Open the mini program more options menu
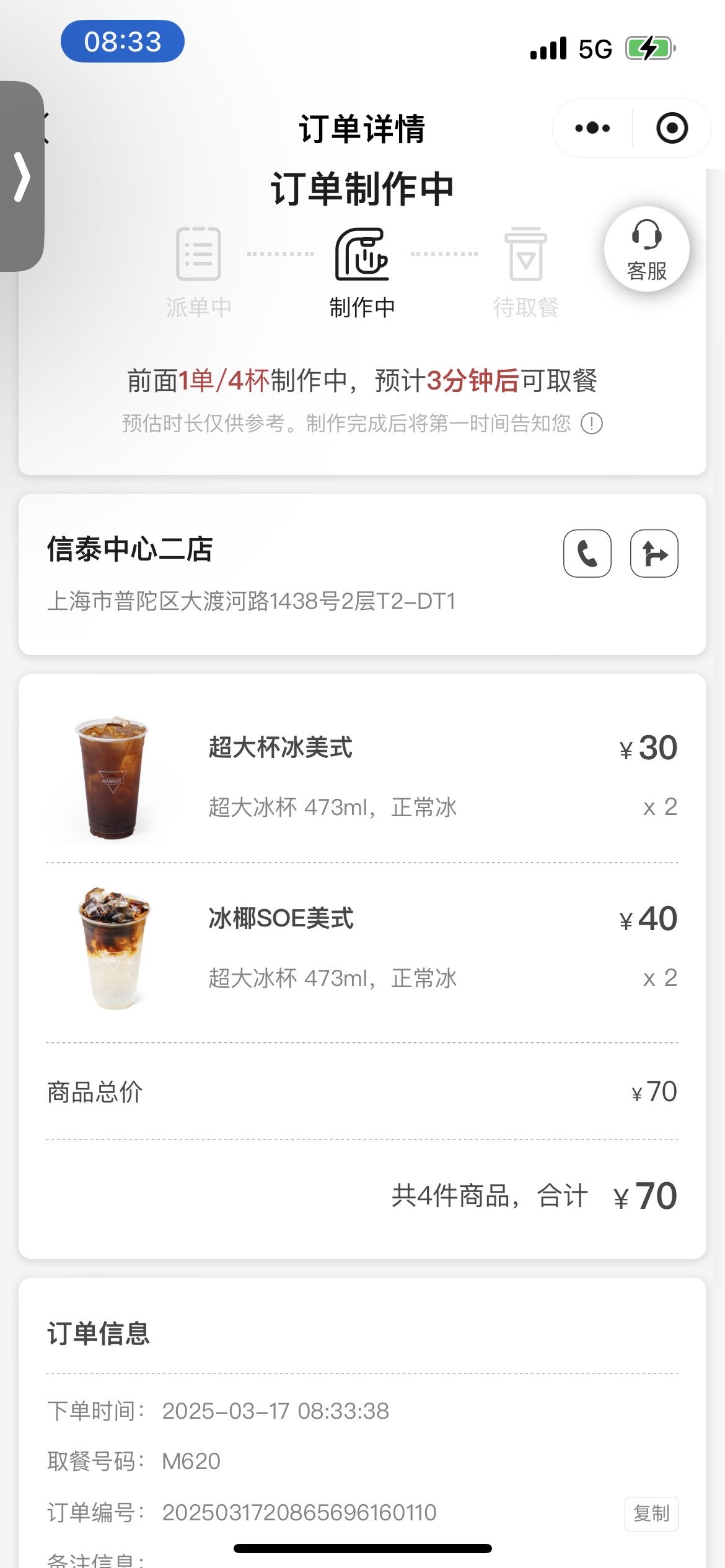The image size is (725, 1568). coord(592,128)
